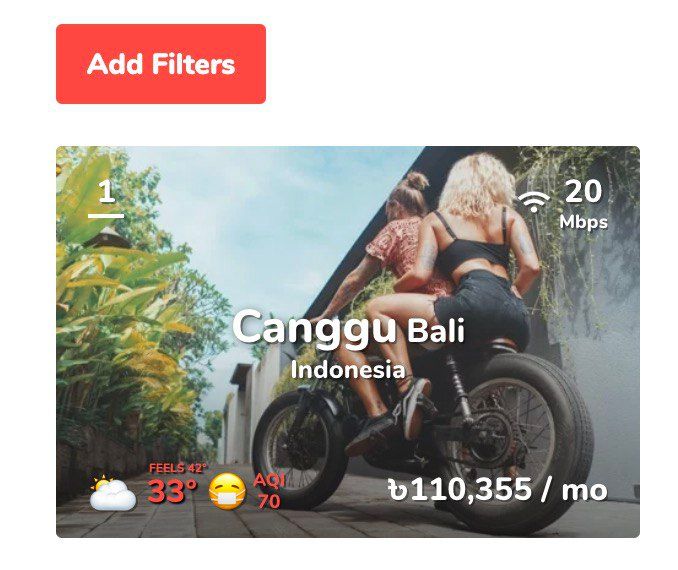The width and height of the screenshot is (678, 570).
Task: Tap the Add Filters button
Action: pos(161,64)
